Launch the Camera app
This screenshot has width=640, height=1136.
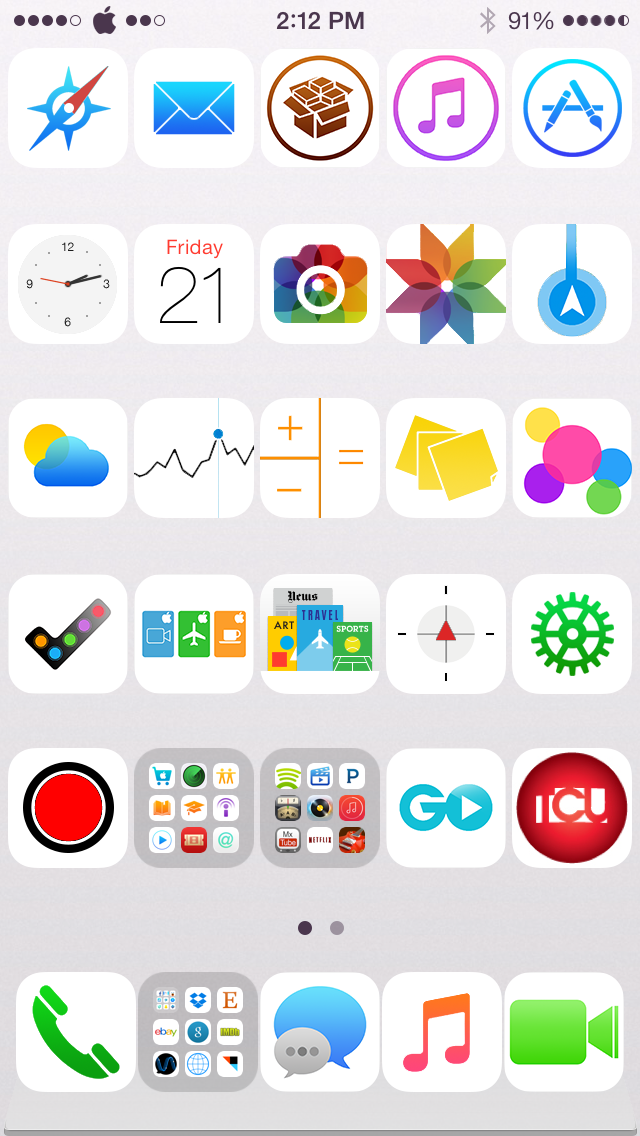pyautogui.click(x=320, y=284)
